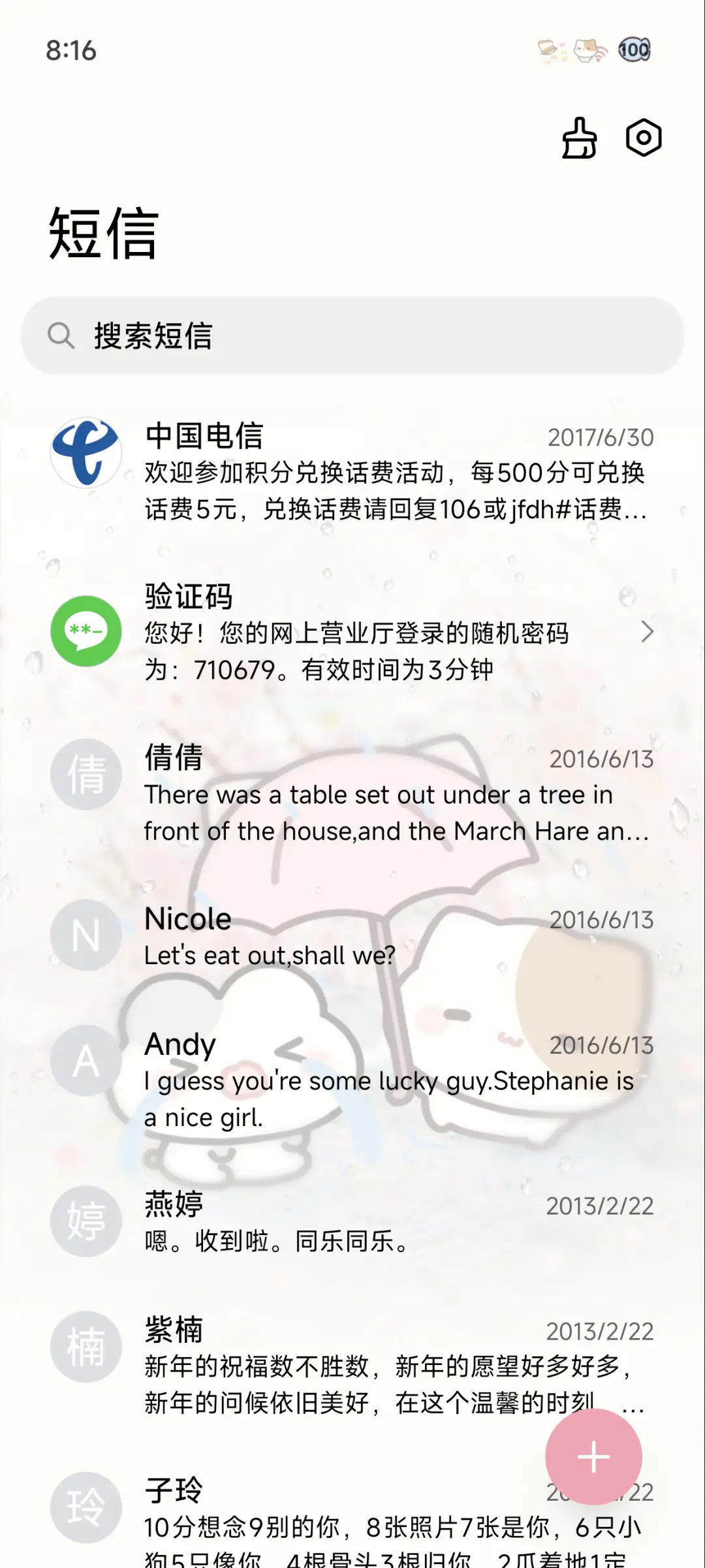This screenshot has width=705, height=1568.
Task: Tap Nicole's circular N avatar
Action: point(86,935)
